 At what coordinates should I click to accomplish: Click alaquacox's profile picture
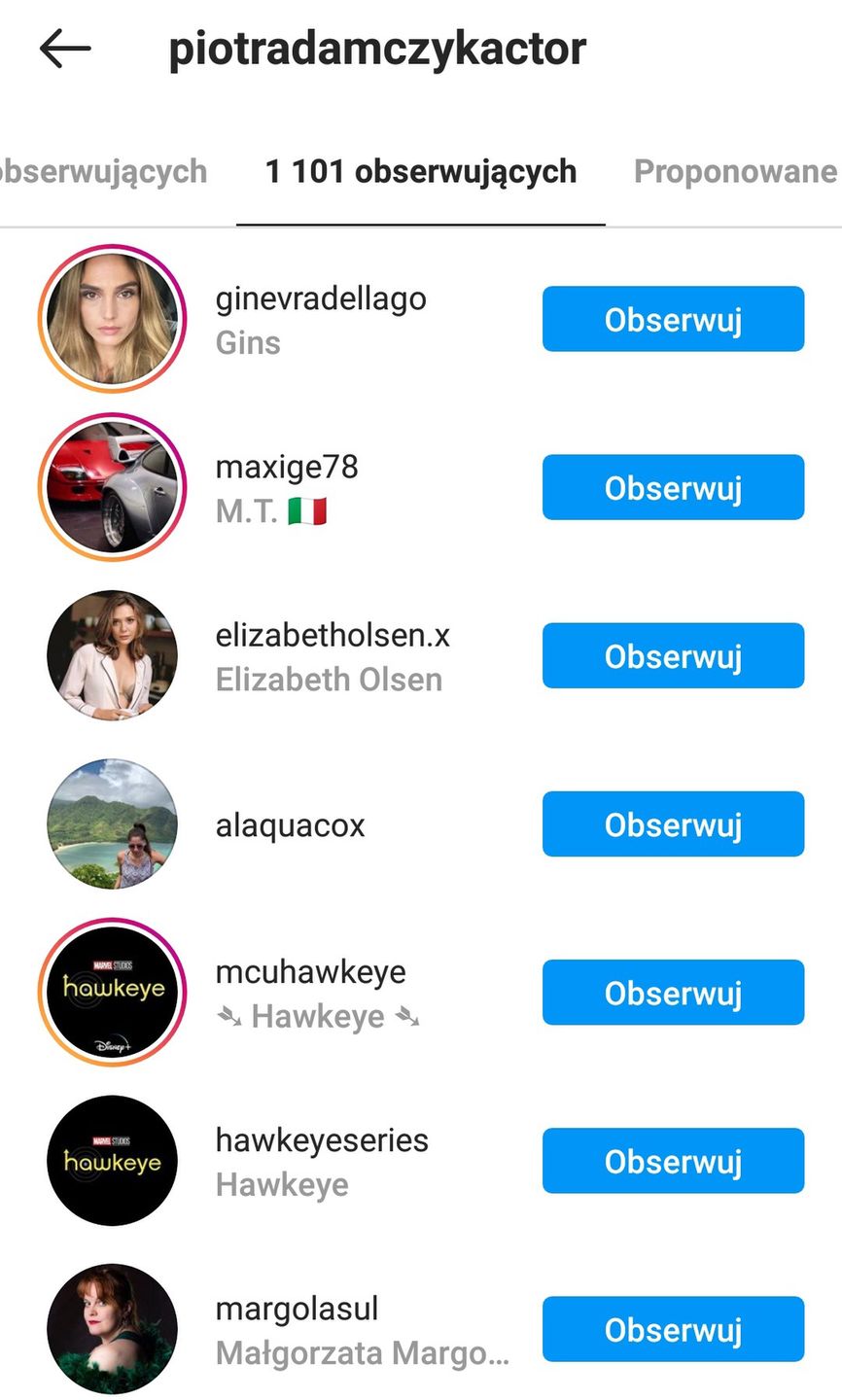[x=112, y=823]
